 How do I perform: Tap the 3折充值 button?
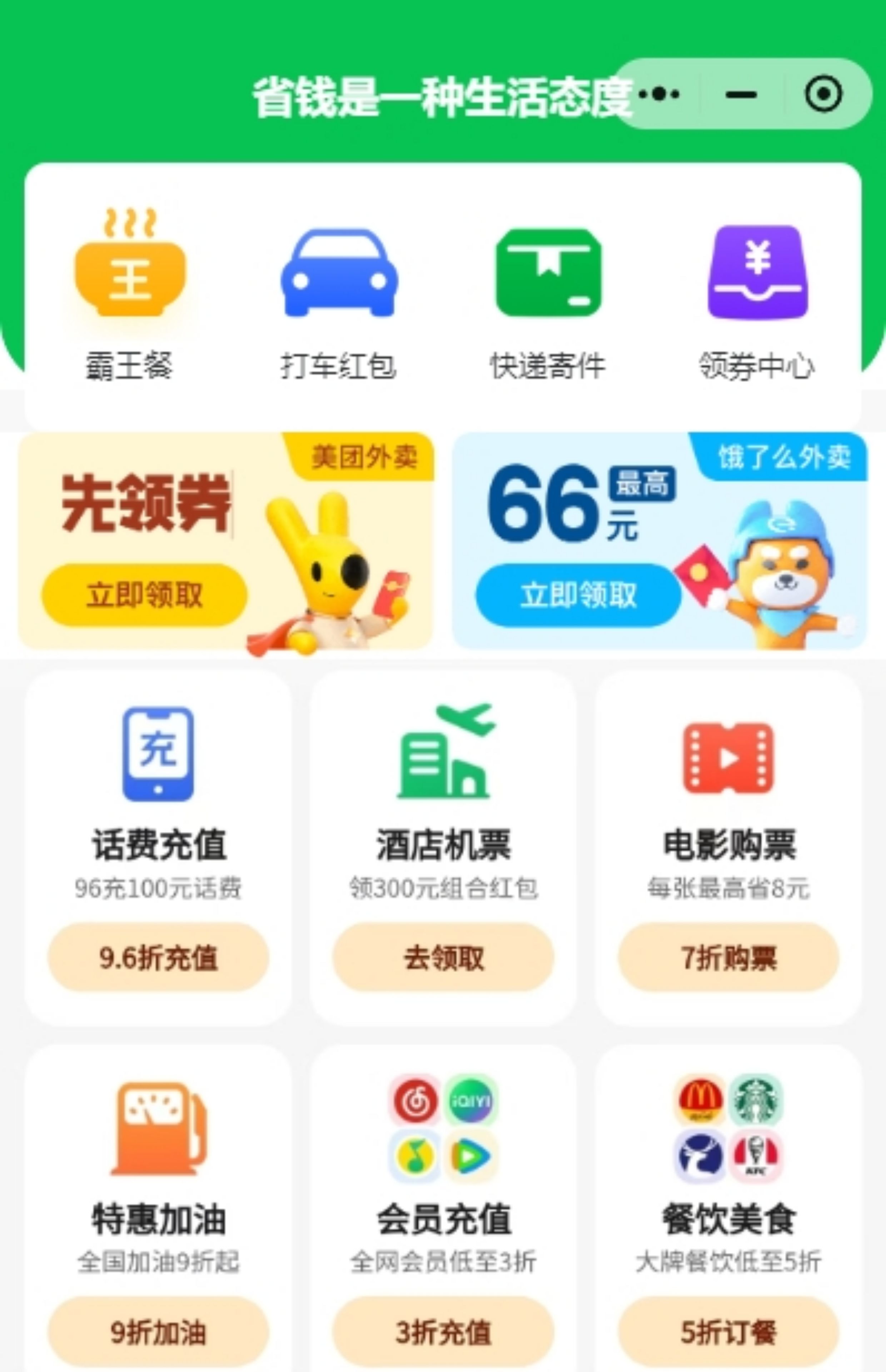443,1332
